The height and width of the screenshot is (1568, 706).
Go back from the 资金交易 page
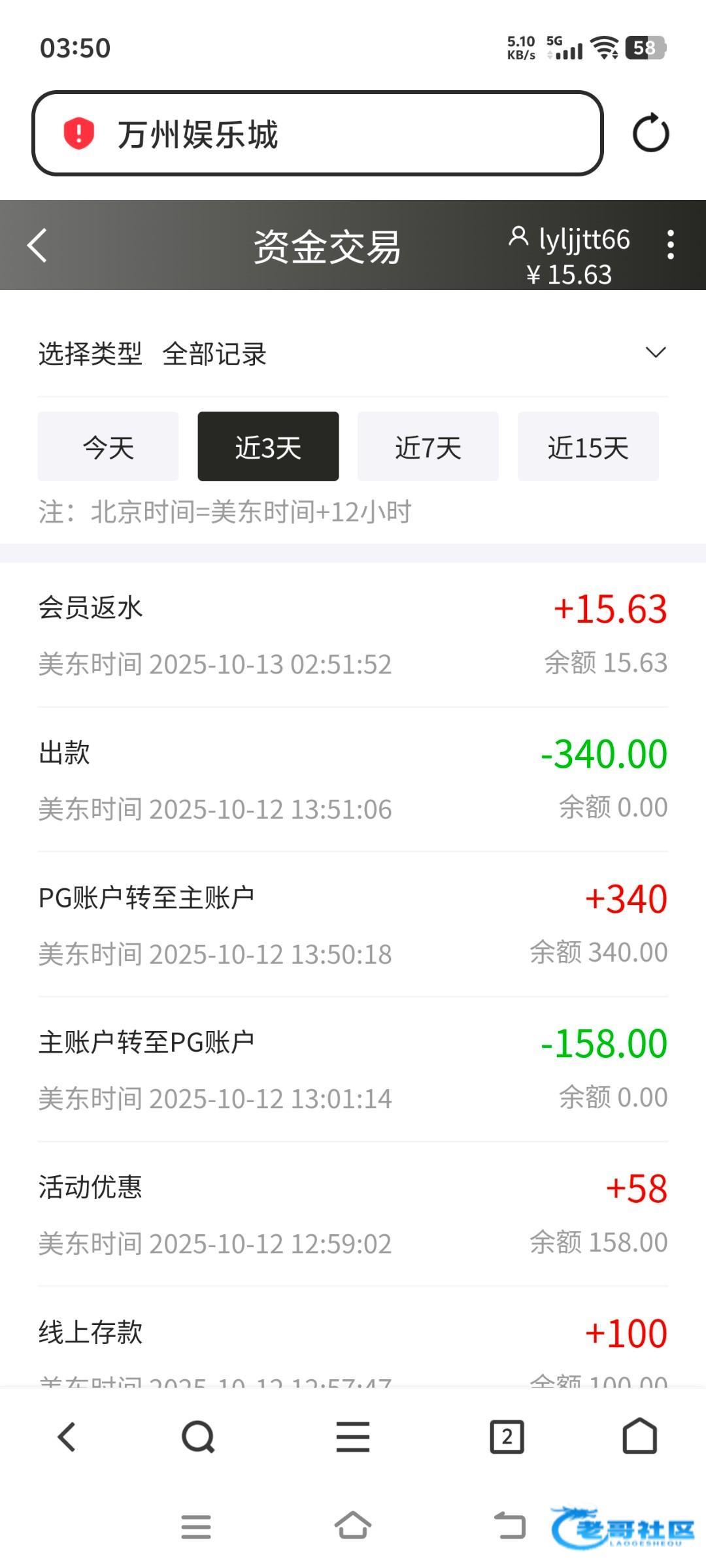tap(38, 246)
